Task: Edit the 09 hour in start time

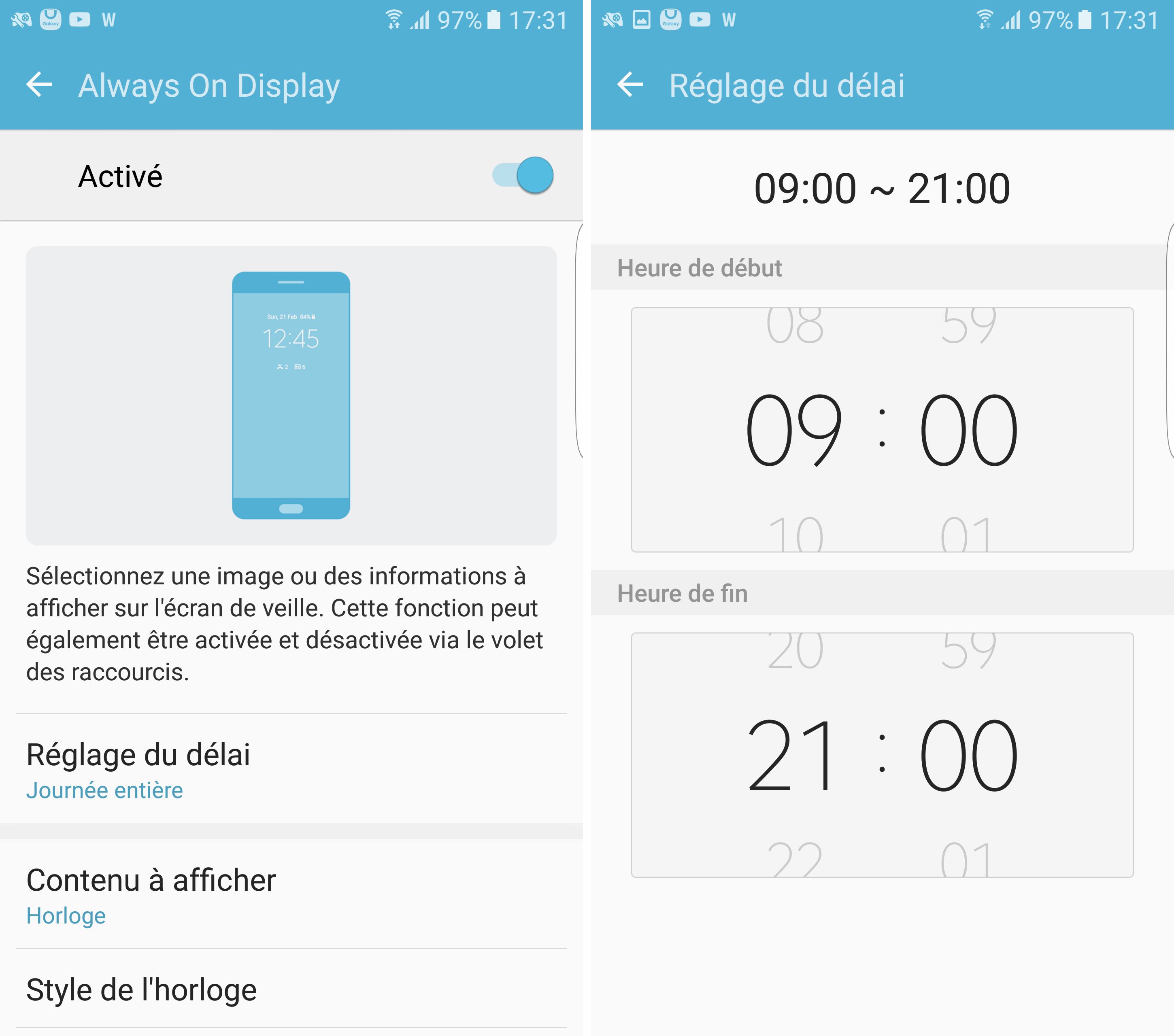Action: (x=795, y=431)
